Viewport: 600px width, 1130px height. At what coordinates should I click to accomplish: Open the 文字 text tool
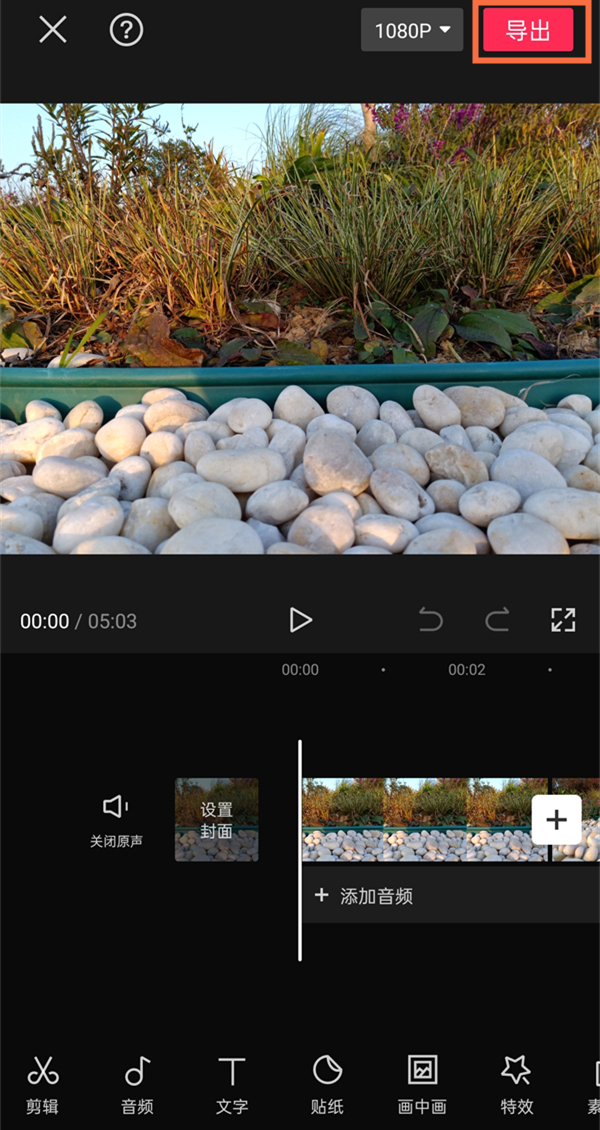pos(232,1083)
